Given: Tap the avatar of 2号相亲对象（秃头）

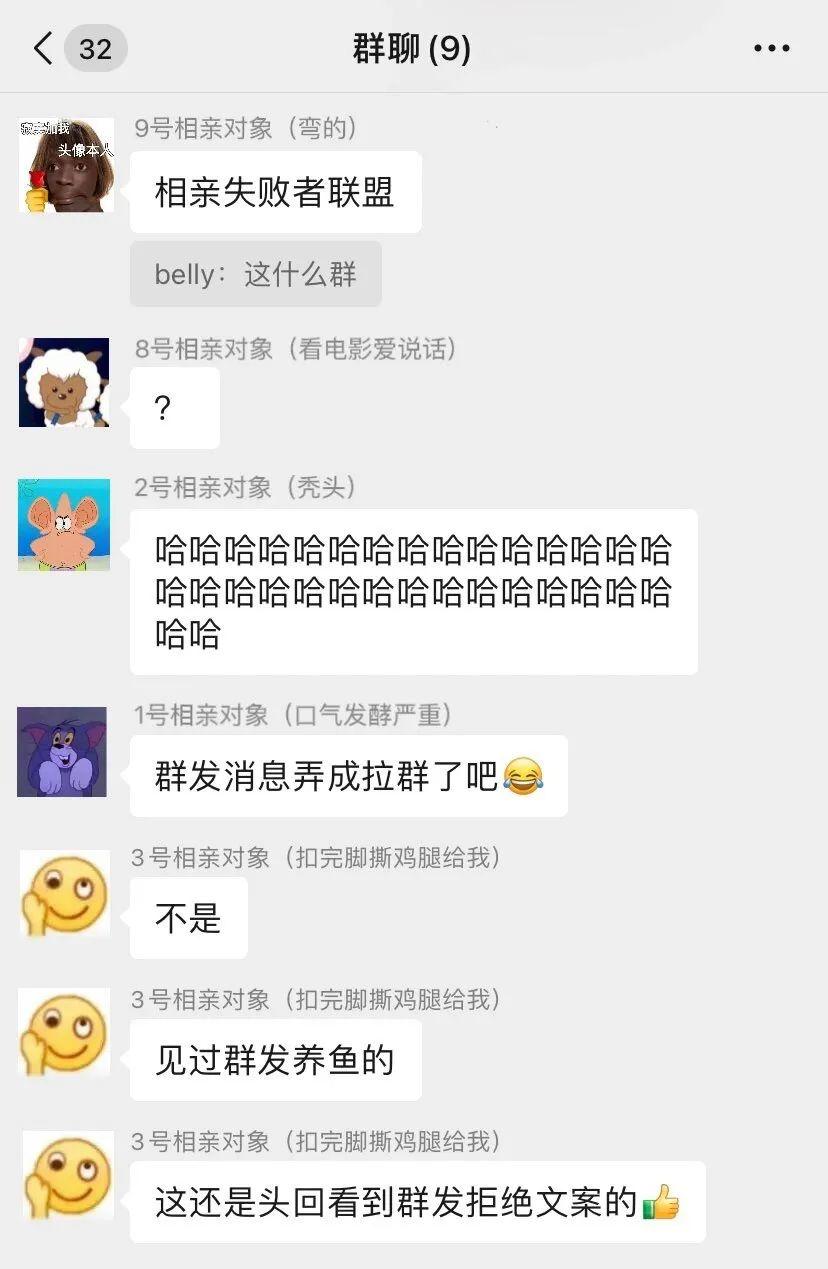Looking at the screenshot, I should click(64, 525).
